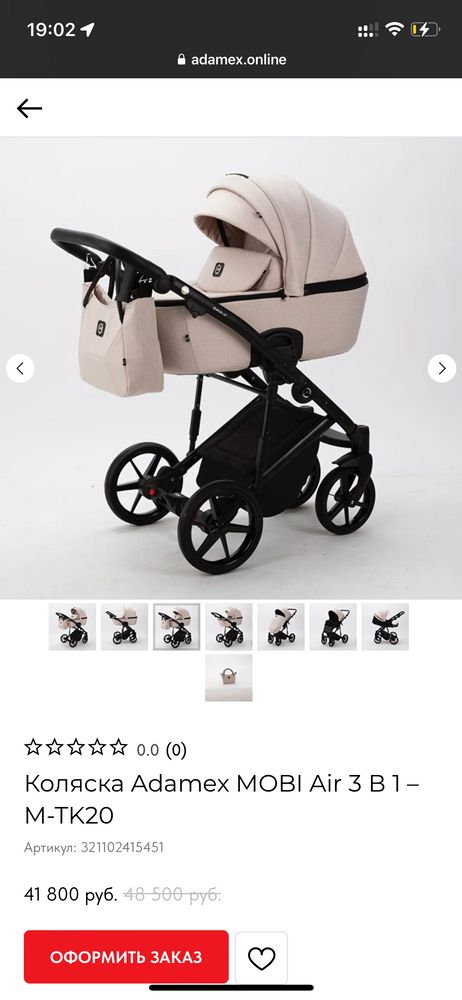462x1000 pixels.
Task: Open the fifth thumbnail with seat unit
Action: coord(281,626)
